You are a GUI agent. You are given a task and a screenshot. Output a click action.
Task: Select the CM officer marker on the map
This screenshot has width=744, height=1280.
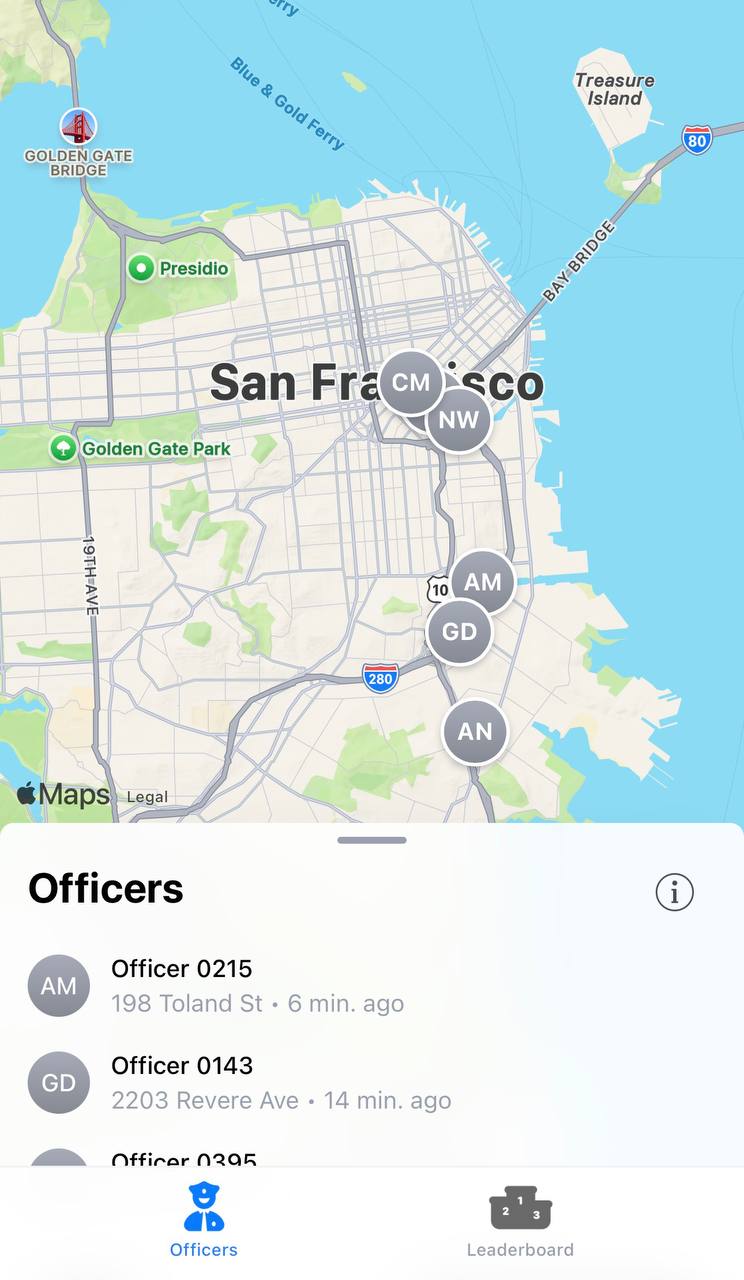(412, 381)
